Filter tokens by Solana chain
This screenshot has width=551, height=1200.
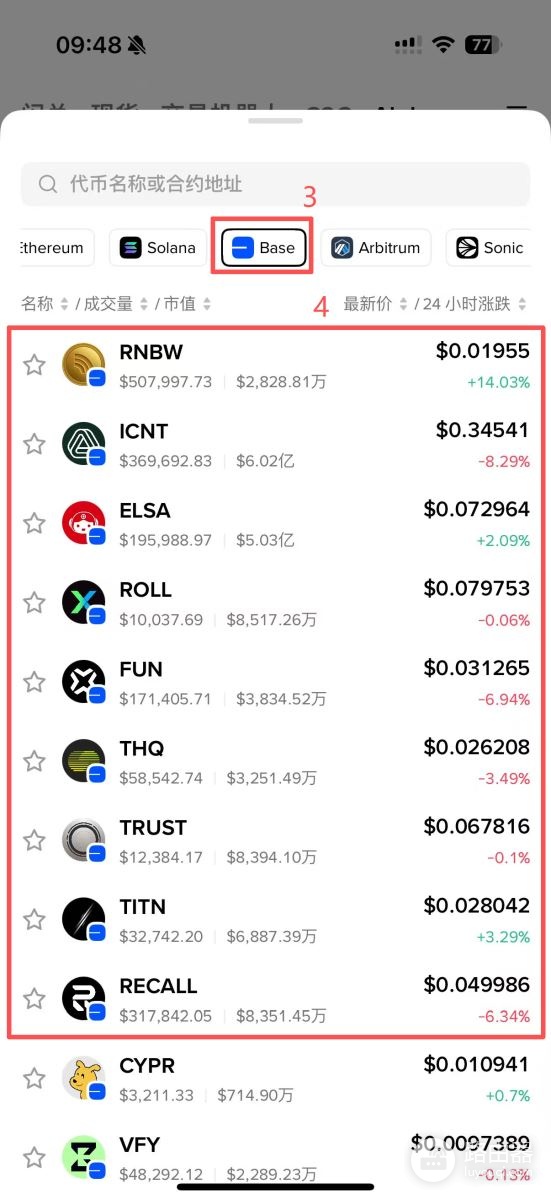[158, 248]
